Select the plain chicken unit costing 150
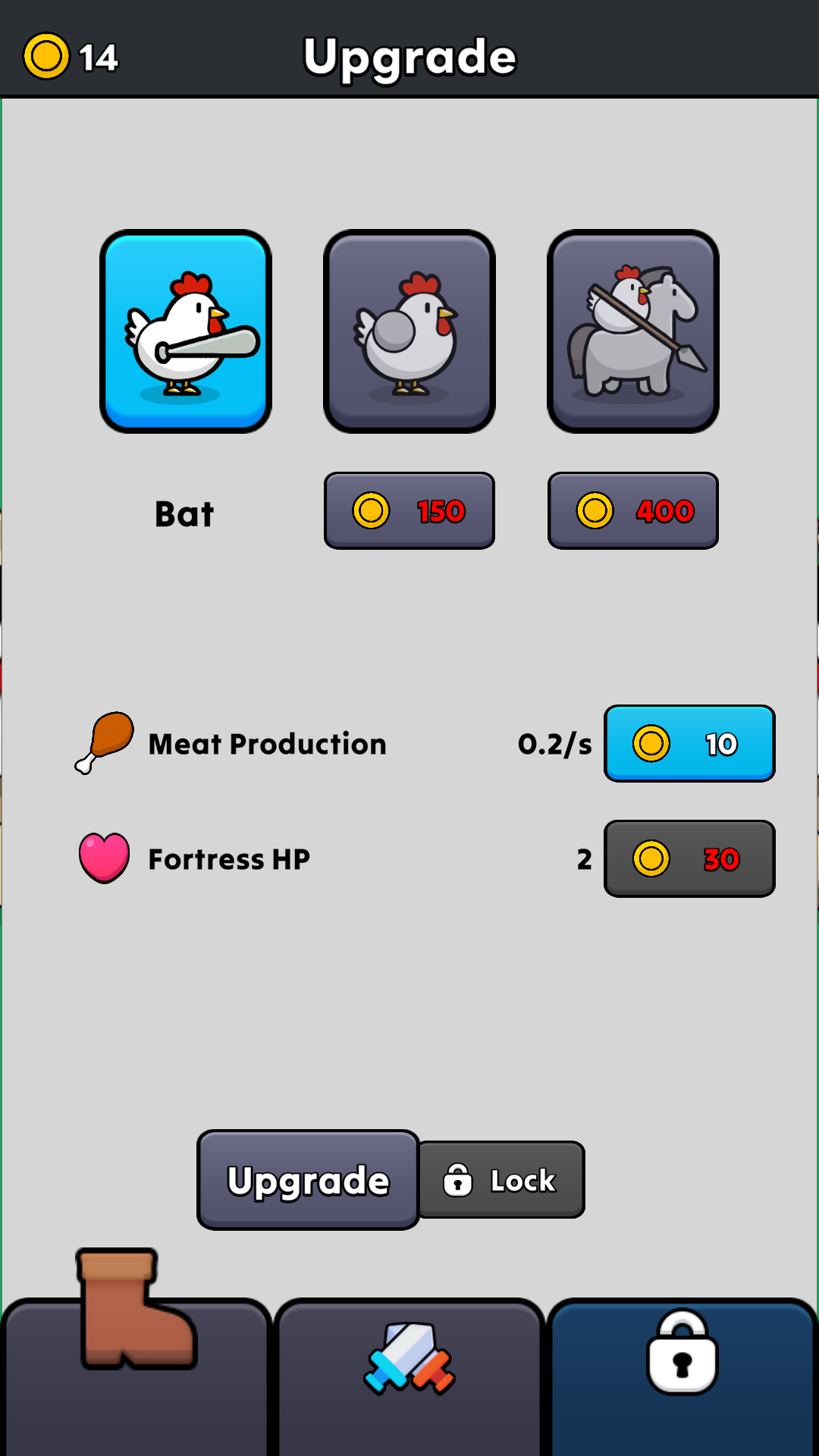The height and width of the screenshot is (1456, 819). click(x=409, y=332)
